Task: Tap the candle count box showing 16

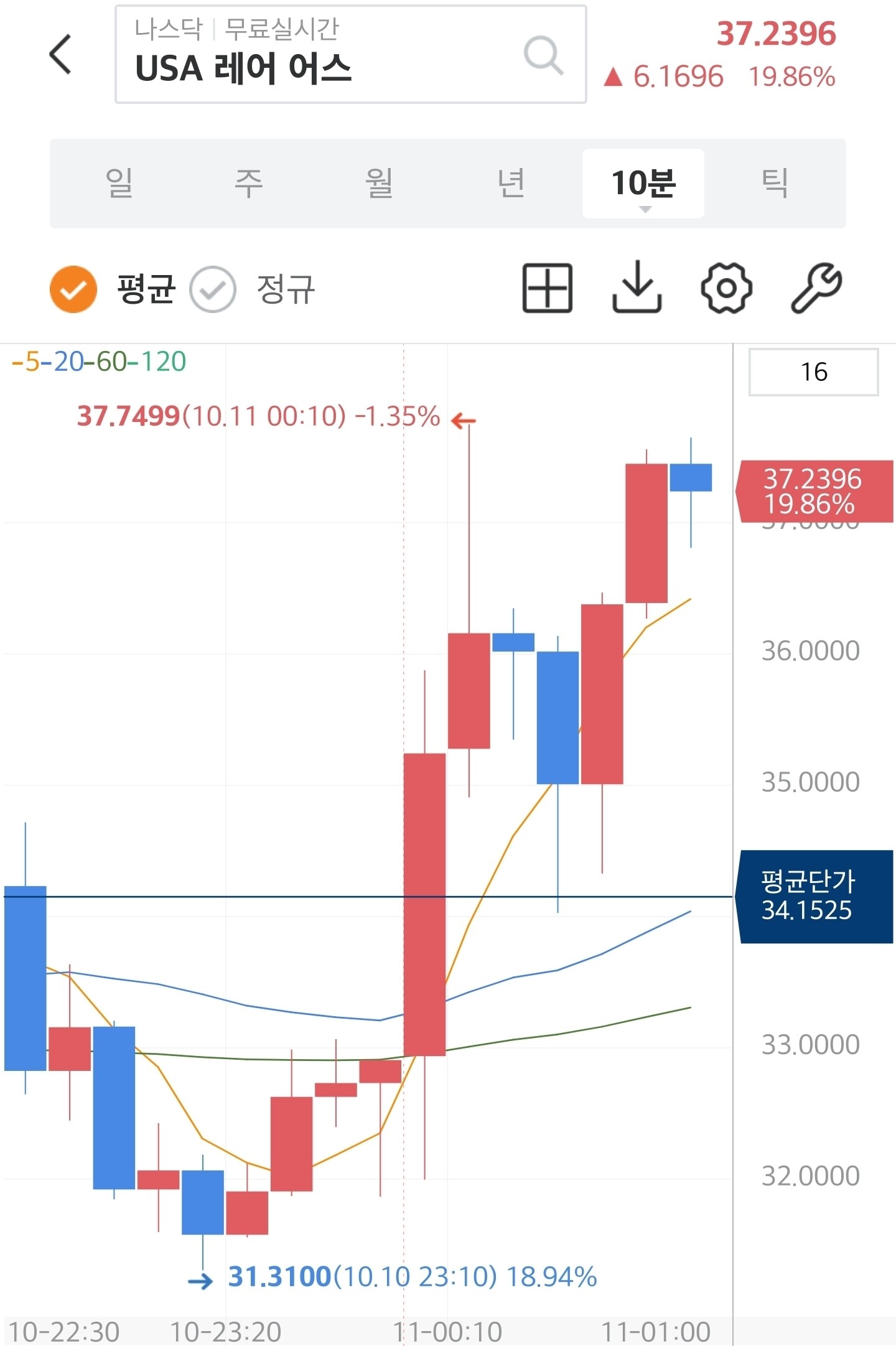Action: point(813,372)
